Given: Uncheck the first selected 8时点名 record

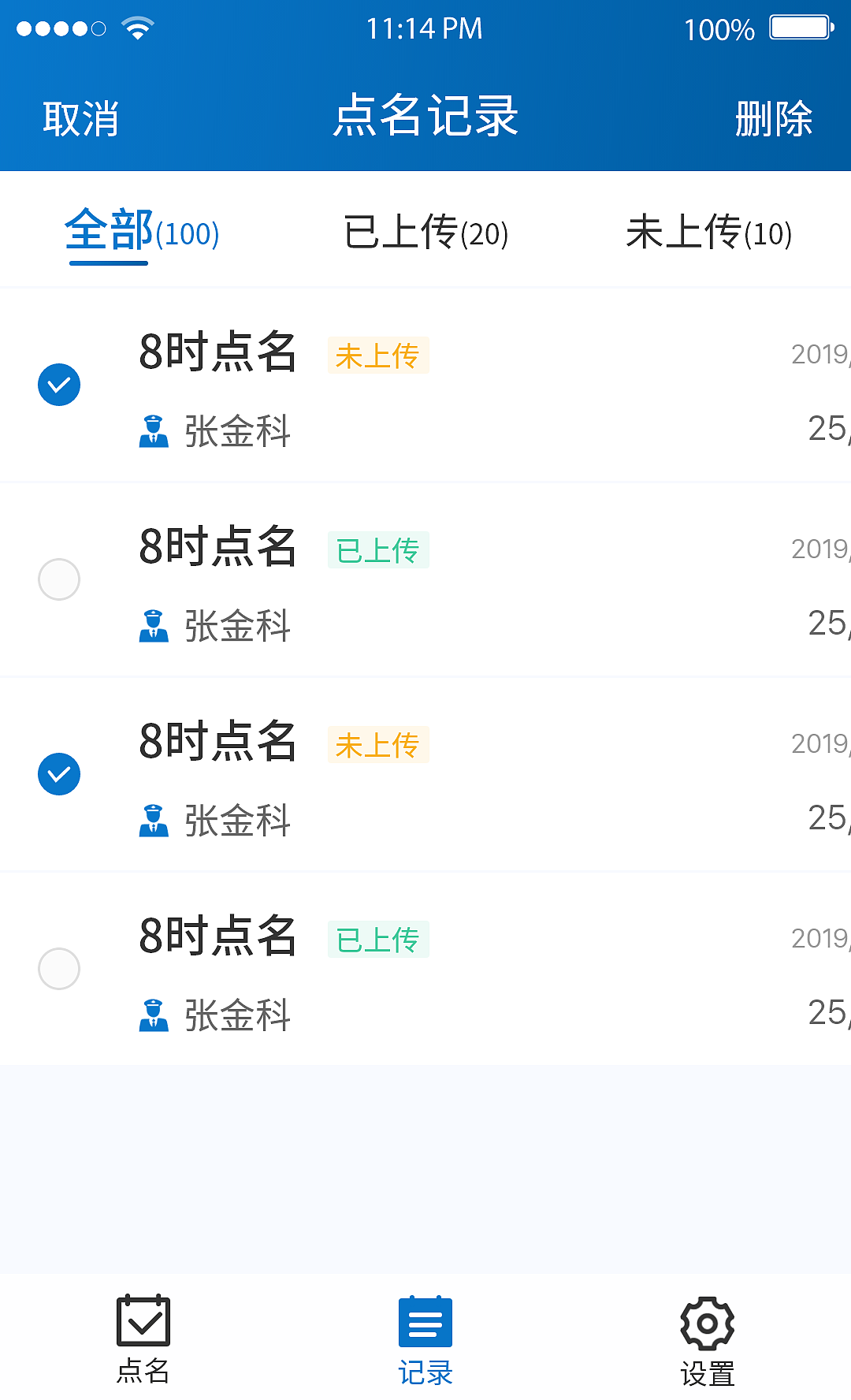Looking at the screenshot, I should coord(59,385).
